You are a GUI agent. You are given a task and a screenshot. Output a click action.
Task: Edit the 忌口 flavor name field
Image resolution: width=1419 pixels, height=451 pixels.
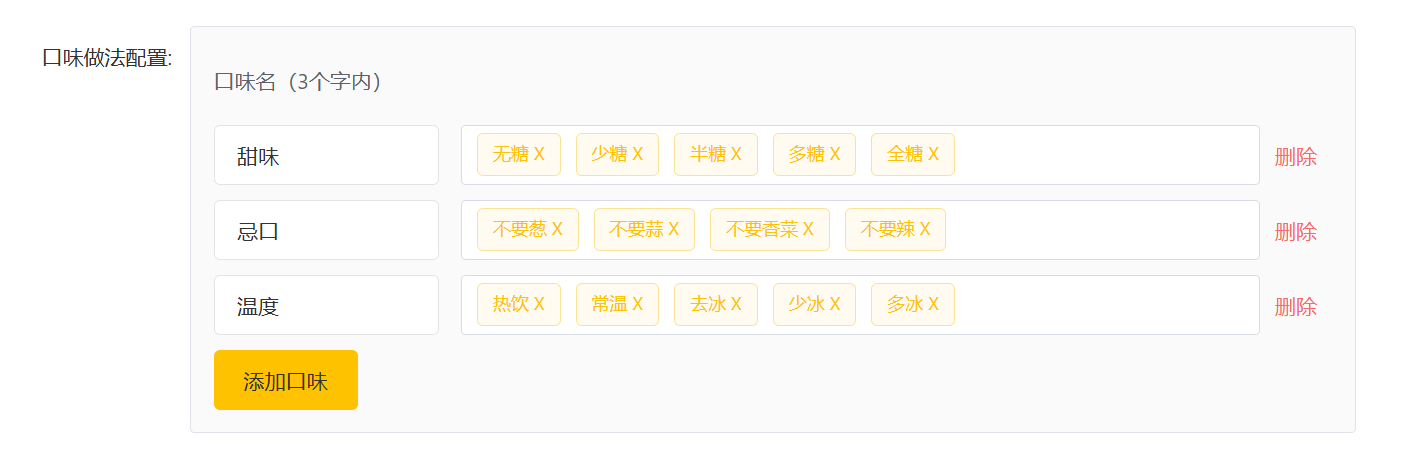(326, 230)
